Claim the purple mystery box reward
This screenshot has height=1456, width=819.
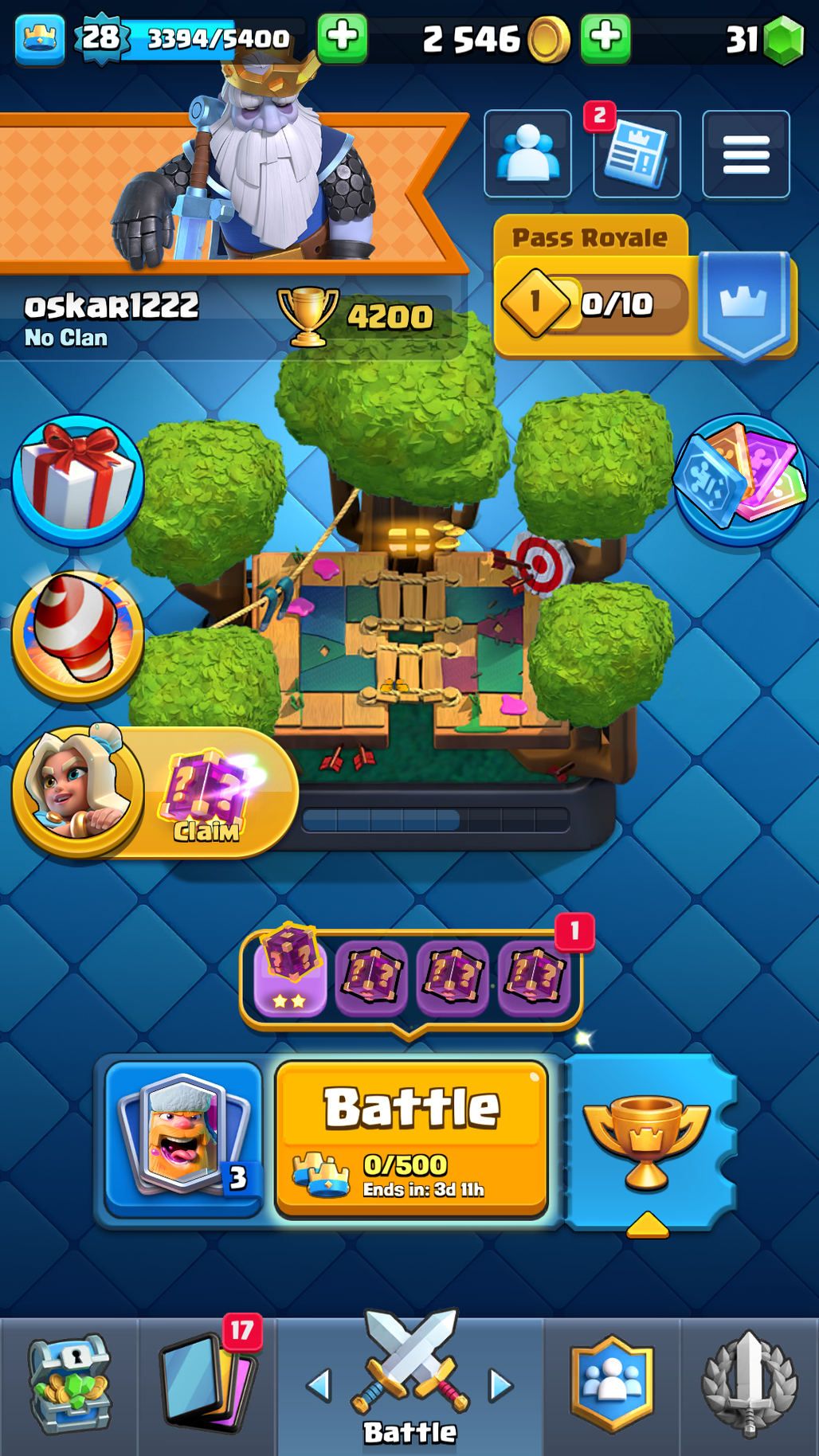tap(207, 794)
